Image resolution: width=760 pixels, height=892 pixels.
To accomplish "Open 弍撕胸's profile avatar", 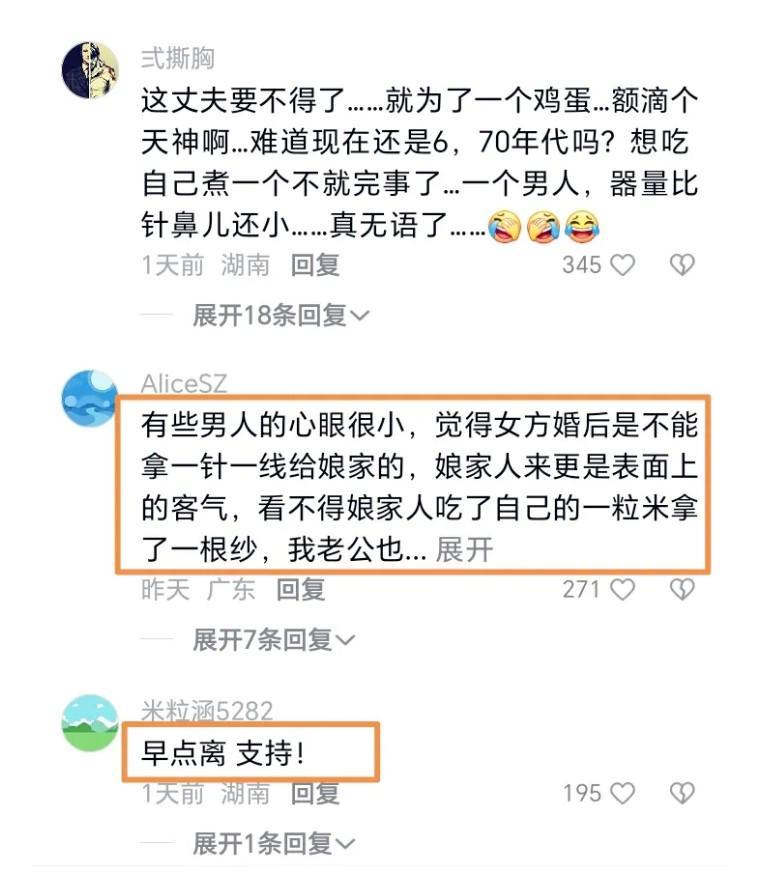I will [90, 70].
